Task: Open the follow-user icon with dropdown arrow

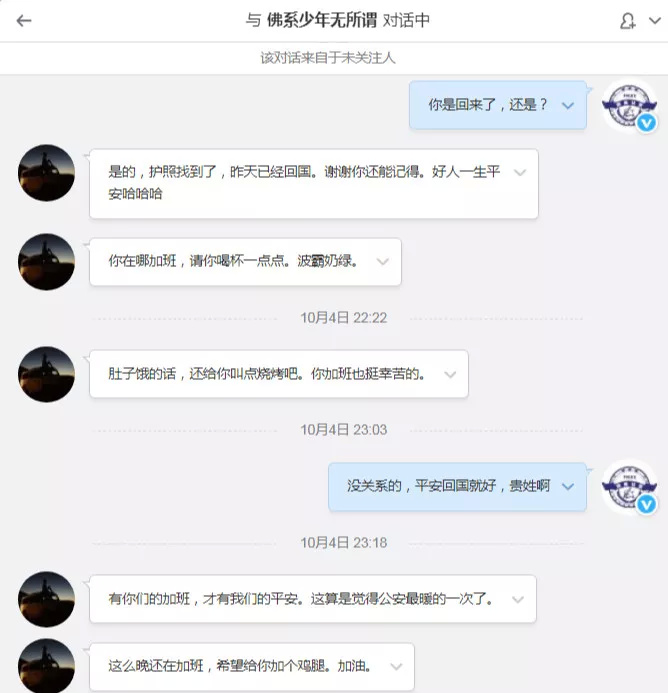Action: [x=634, y=20]
